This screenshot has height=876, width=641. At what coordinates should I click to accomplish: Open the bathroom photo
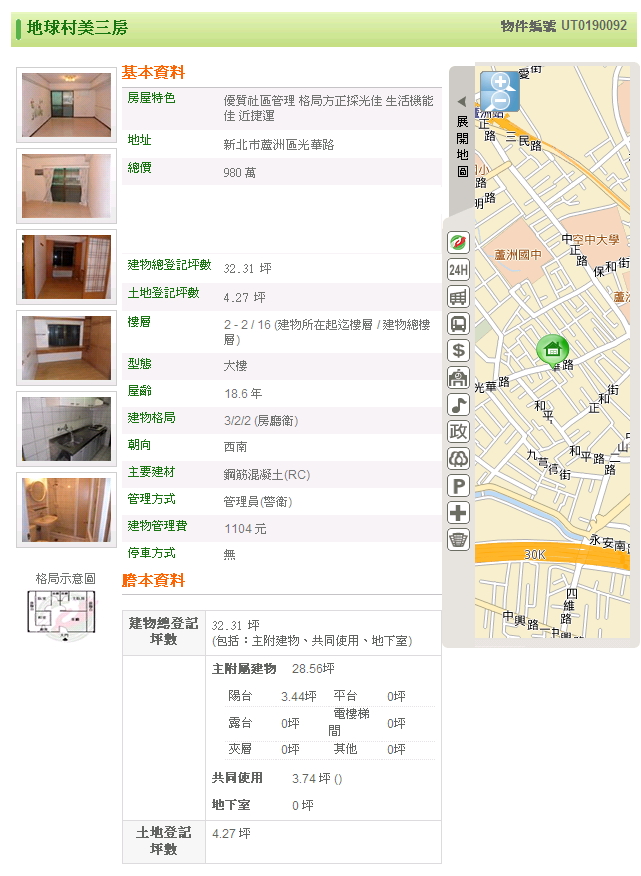[66, 510]
